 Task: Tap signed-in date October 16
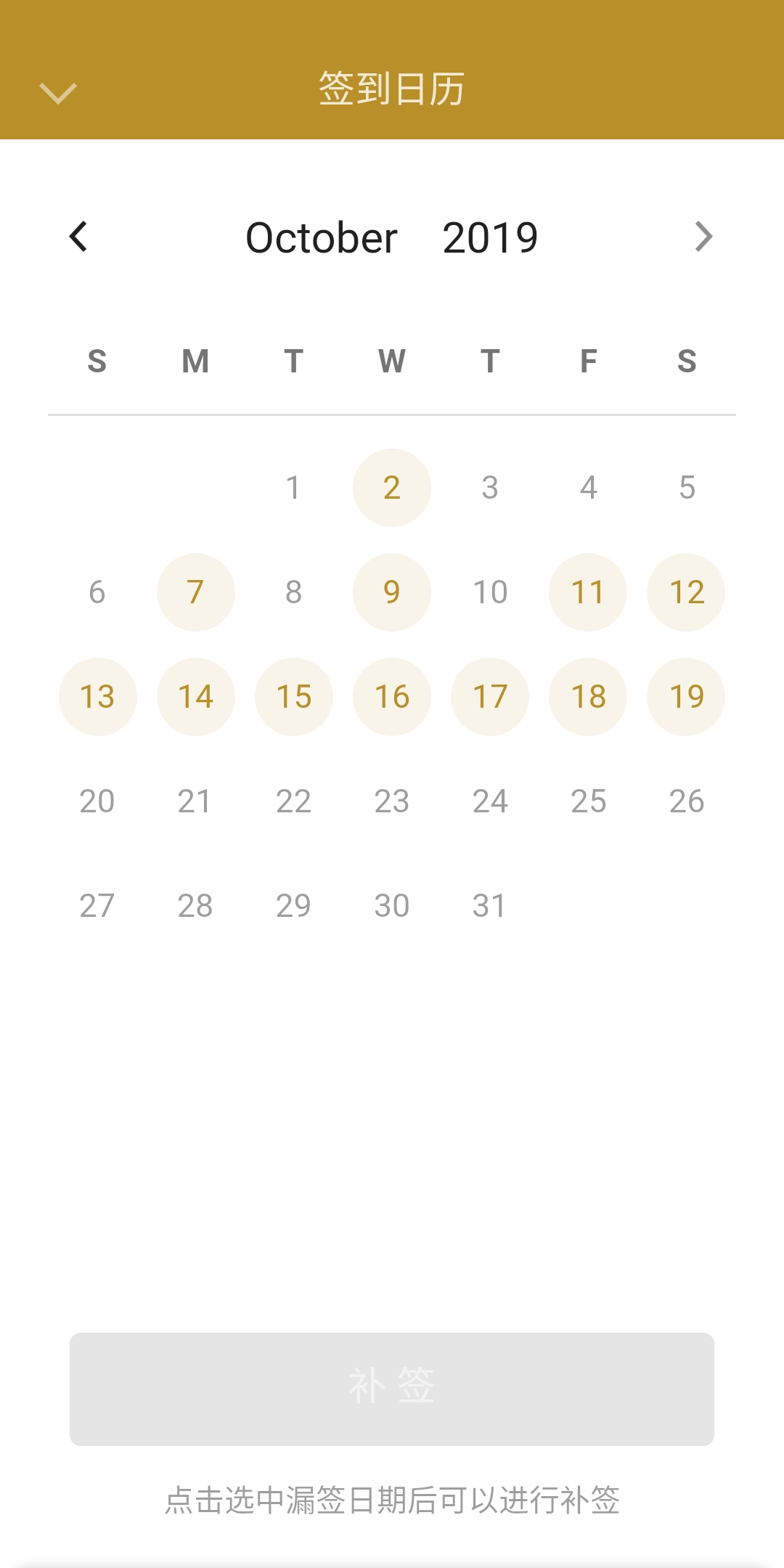pos(392,697)
